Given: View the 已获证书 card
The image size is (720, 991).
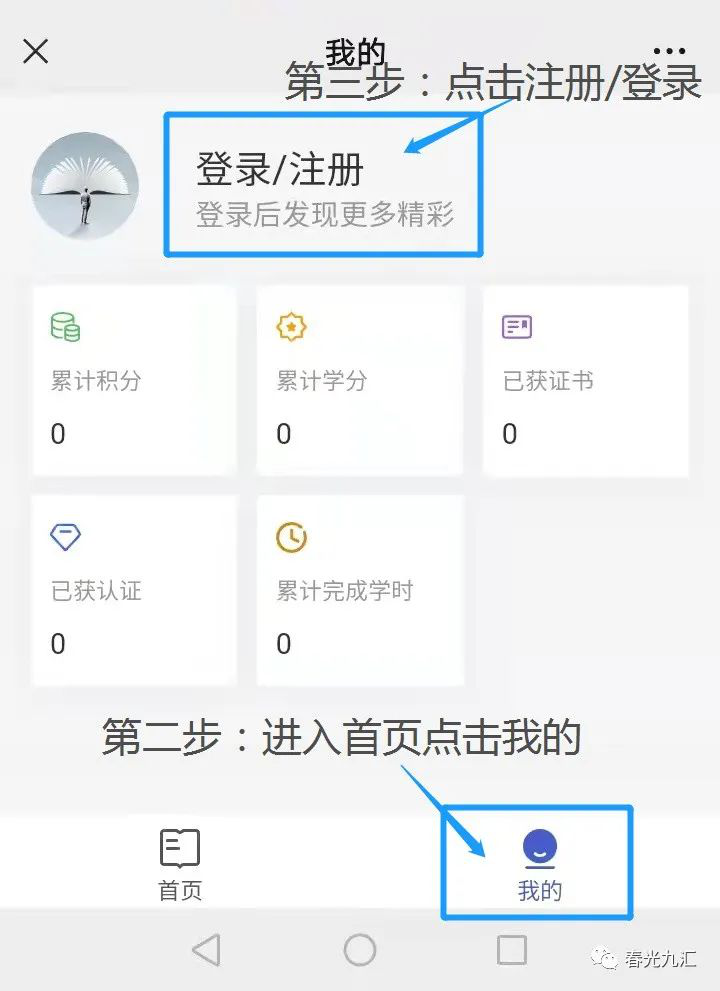Looking at the screenshot, I should point(586,381).
